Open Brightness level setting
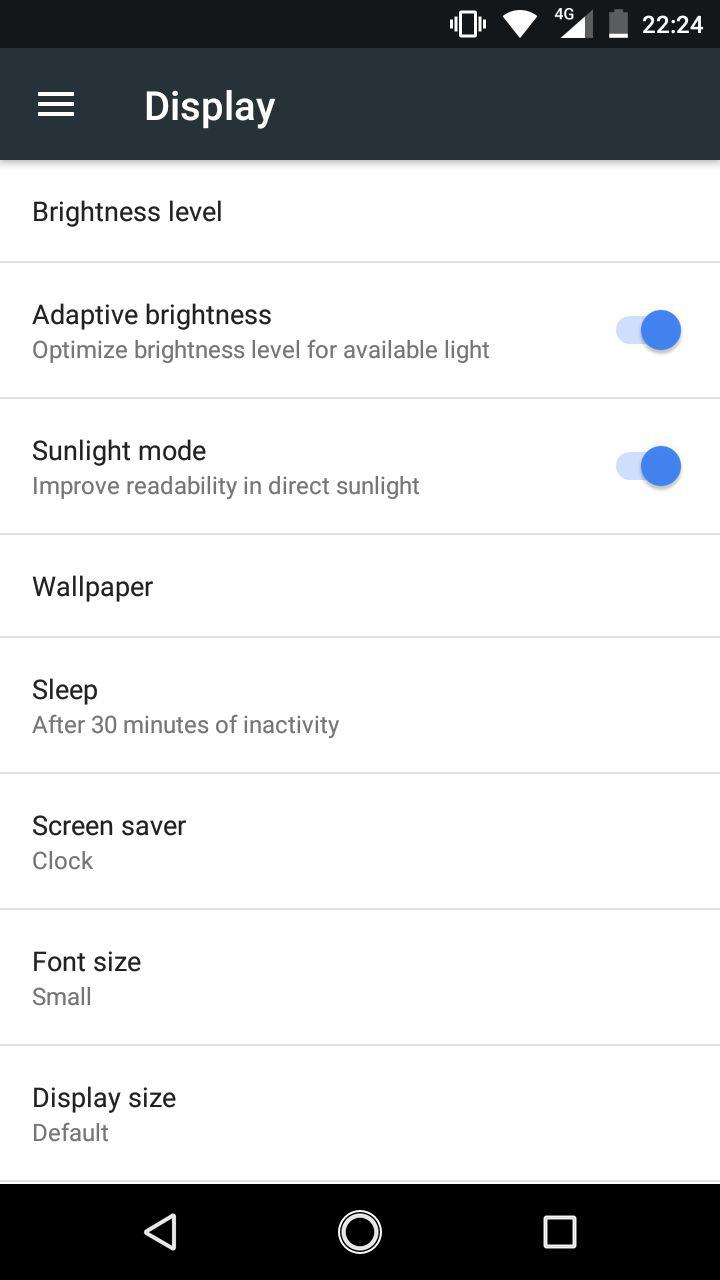 click(x=360, y=211)
